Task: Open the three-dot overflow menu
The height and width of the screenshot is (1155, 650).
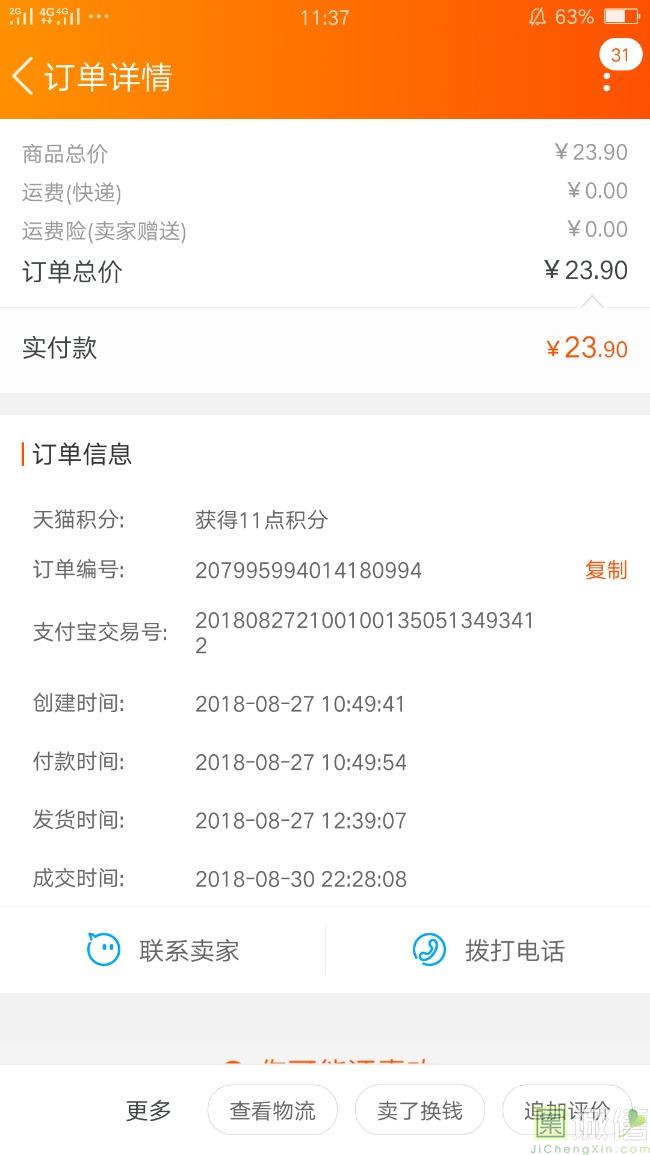Action: click(607, 79)
